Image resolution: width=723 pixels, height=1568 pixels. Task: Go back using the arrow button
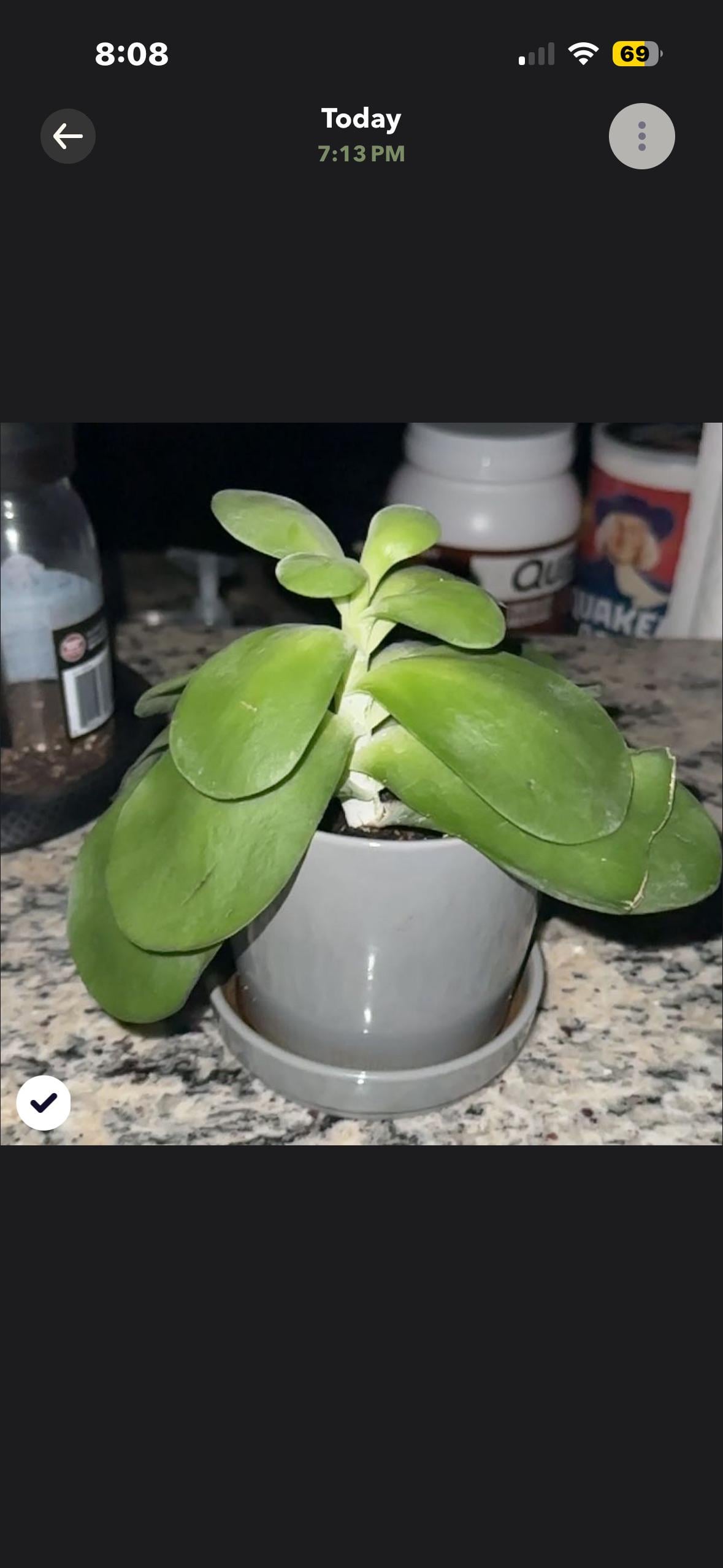tap(68, 136)
